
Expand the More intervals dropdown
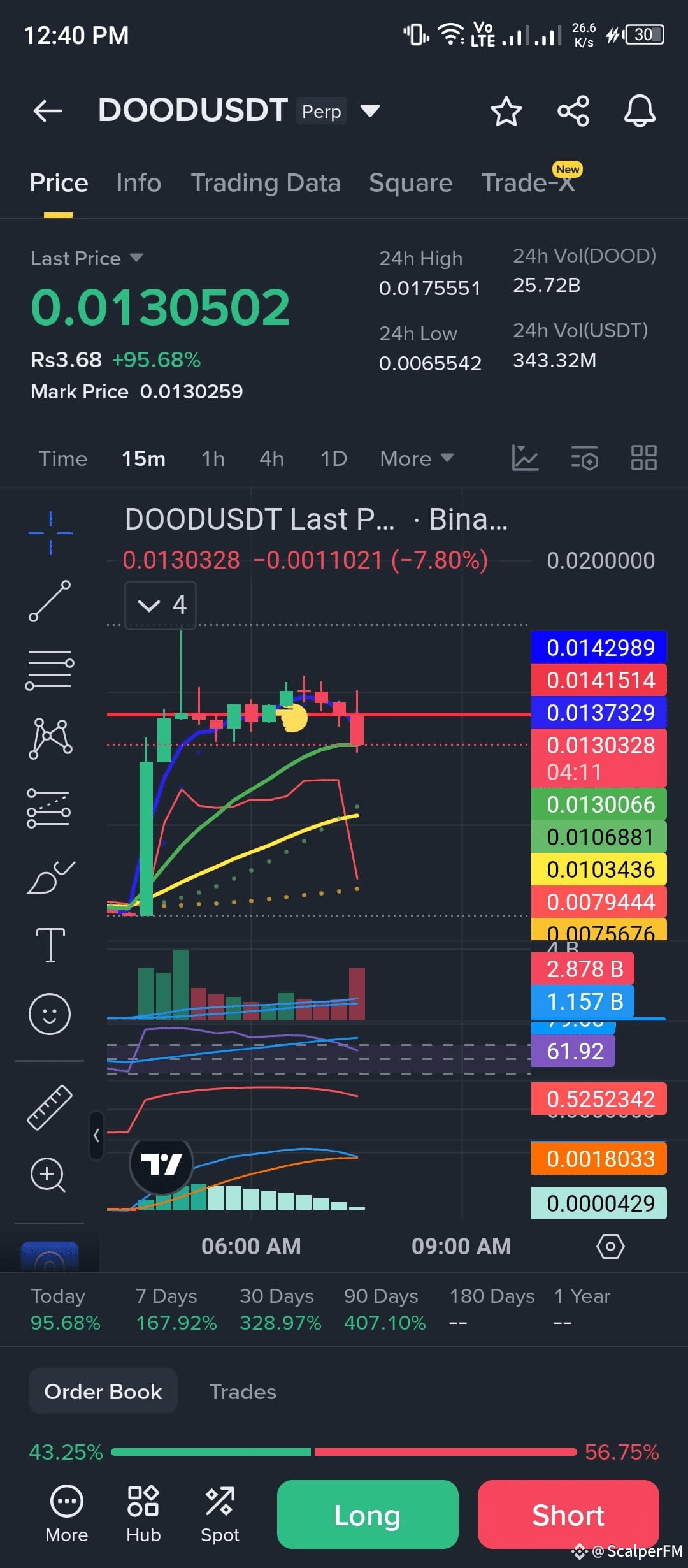[x=417, y=459]
